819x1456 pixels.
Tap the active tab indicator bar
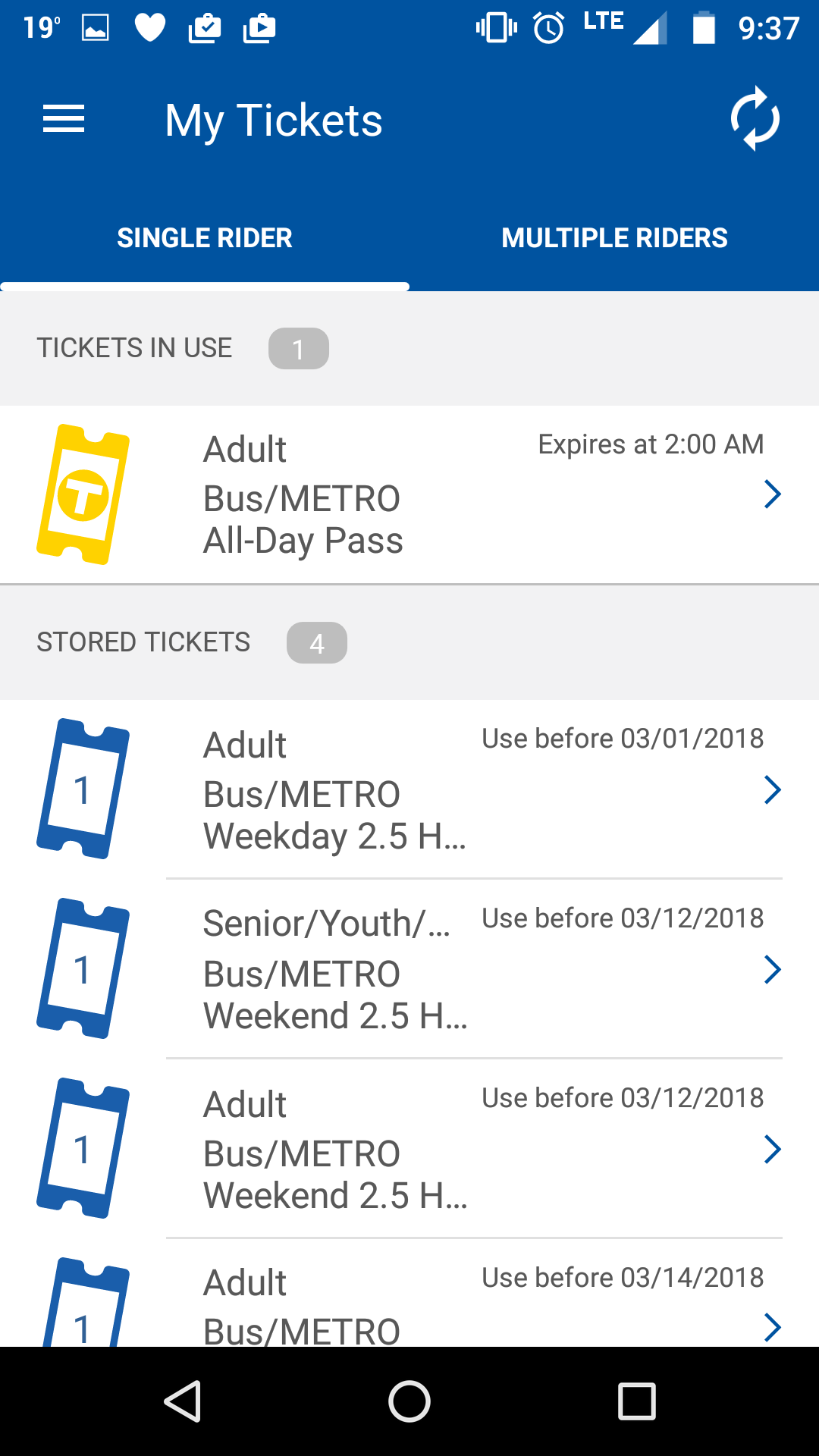pos(205,287)
